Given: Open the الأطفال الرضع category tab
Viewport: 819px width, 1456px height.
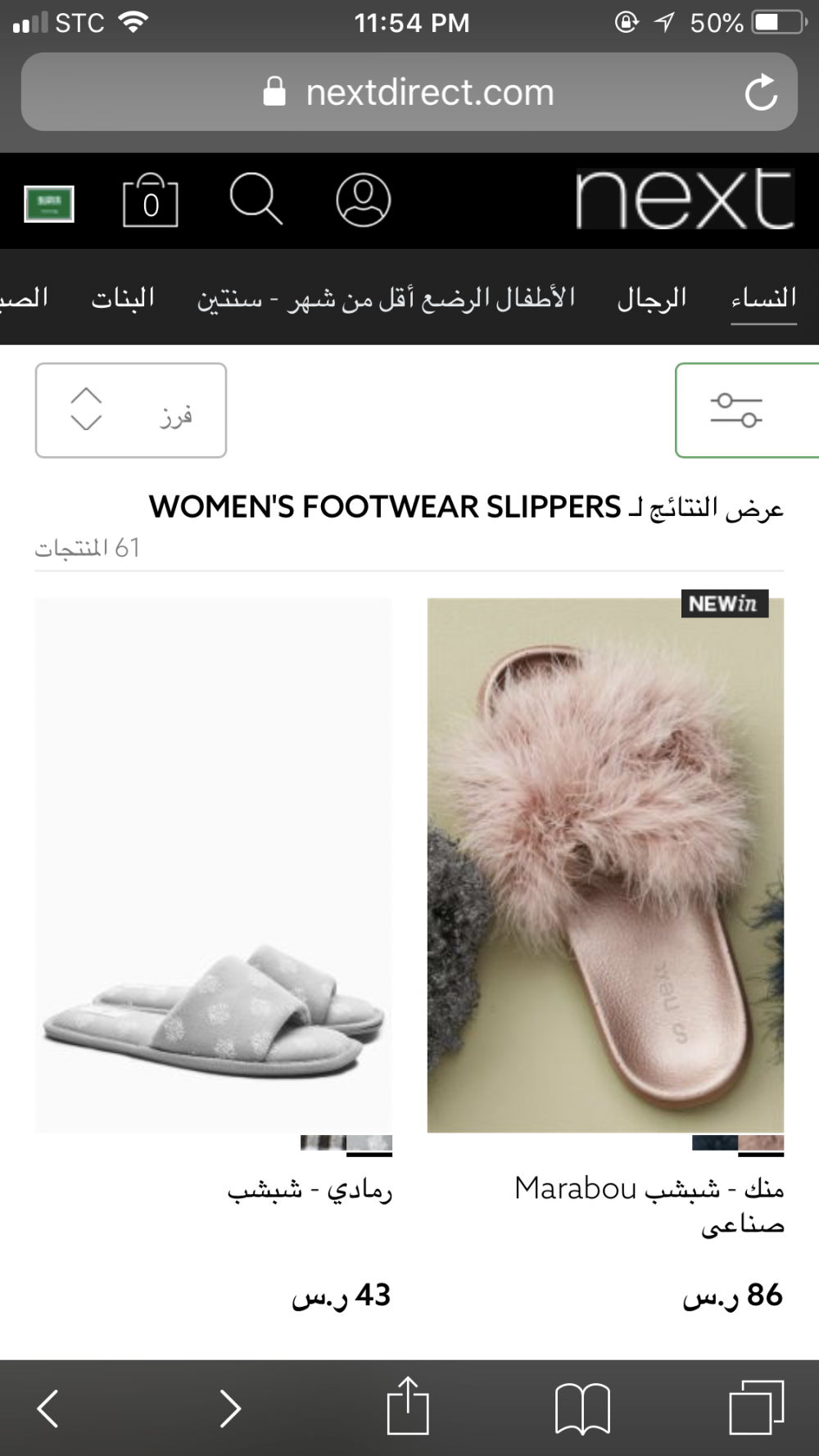Looking at the screenshot, I should [386, 298].
